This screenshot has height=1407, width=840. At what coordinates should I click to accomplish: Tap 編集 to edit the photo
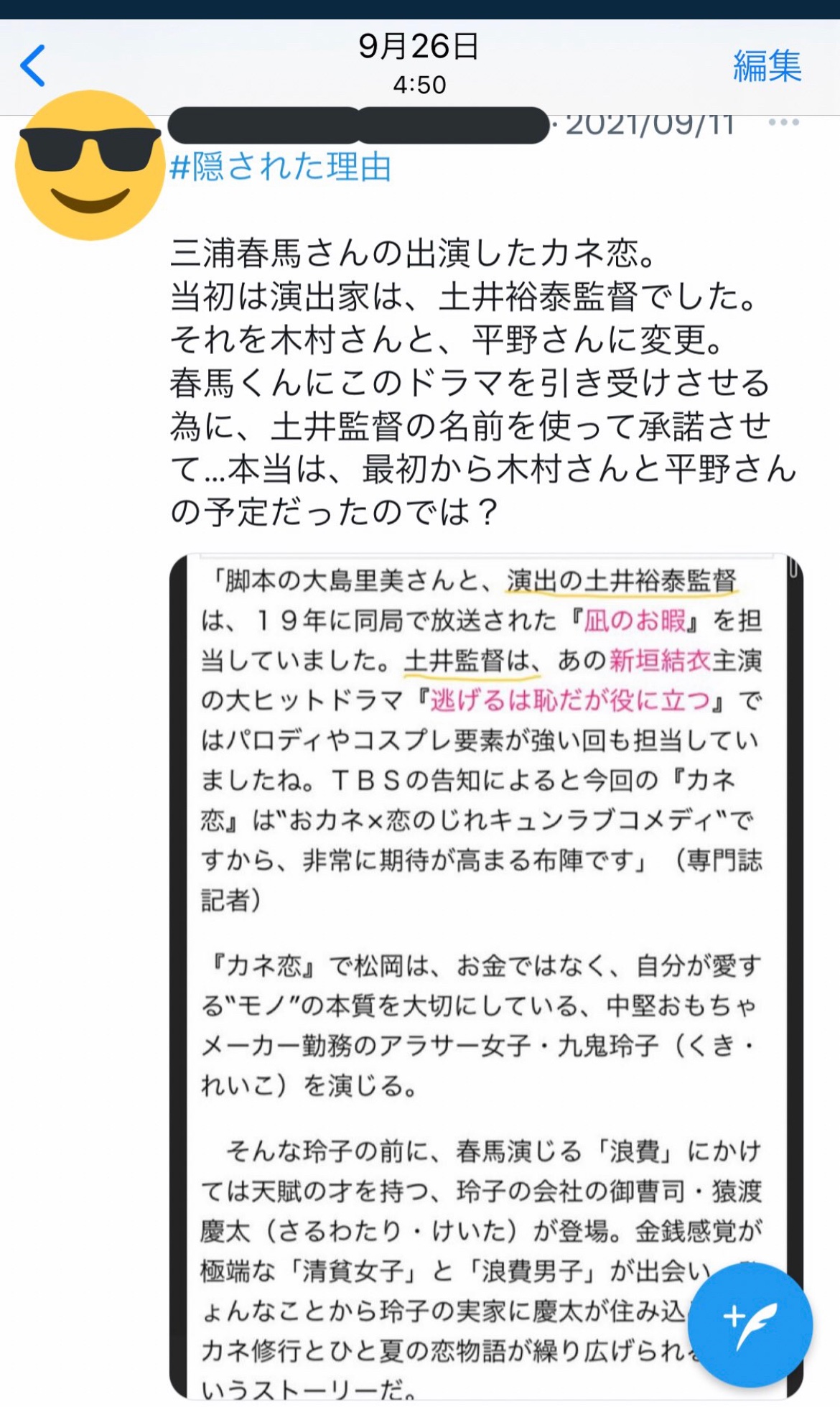[x=766, y=66]
